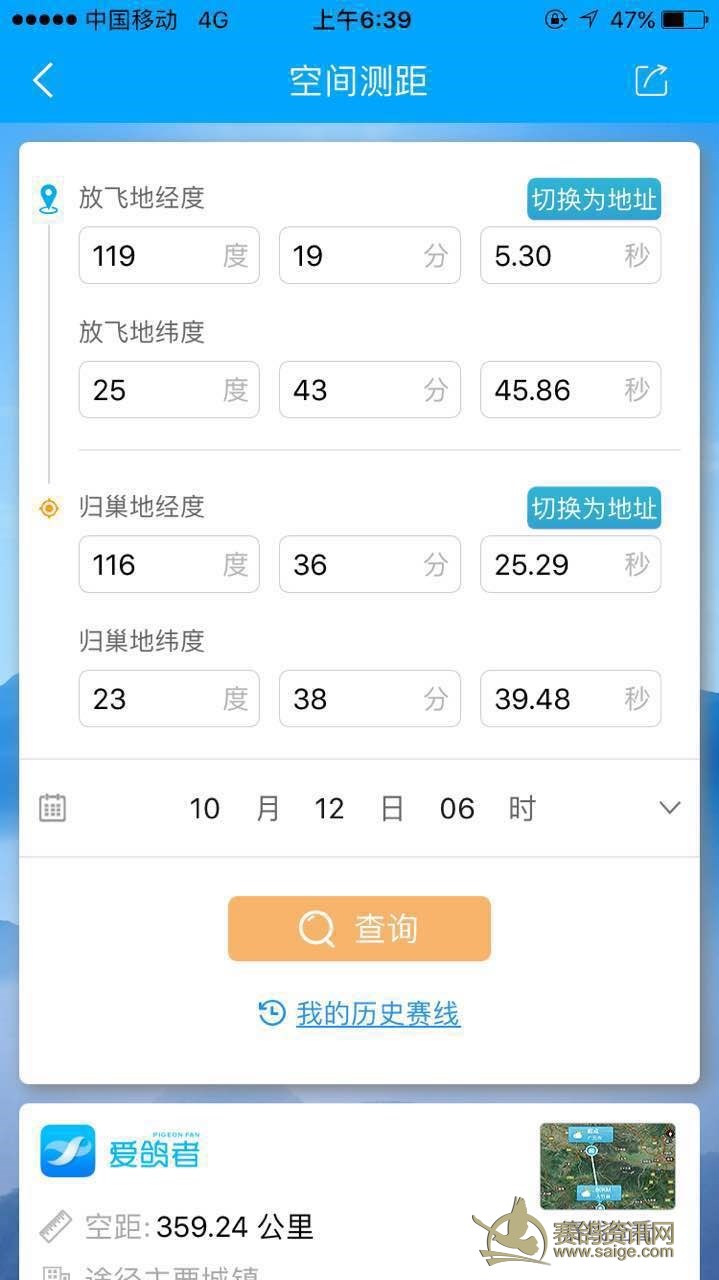Edit 放飞地经度 minutes field showing 19
The width and height of the screenshot is (719, 1280).
pyautogui.click(x=369, y=256)
